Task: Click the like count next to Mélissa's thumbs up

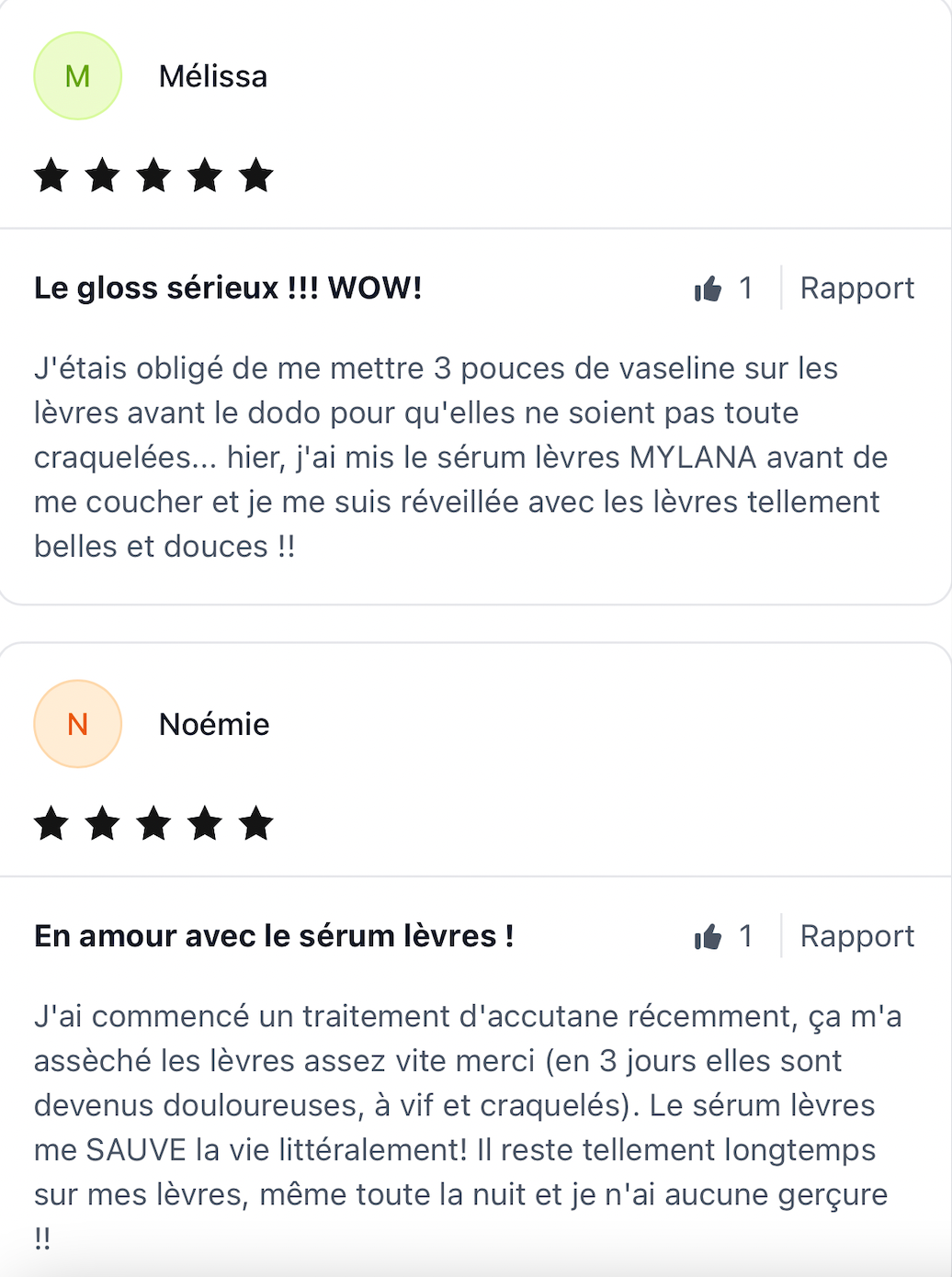Action: click(x=746, y=288)
